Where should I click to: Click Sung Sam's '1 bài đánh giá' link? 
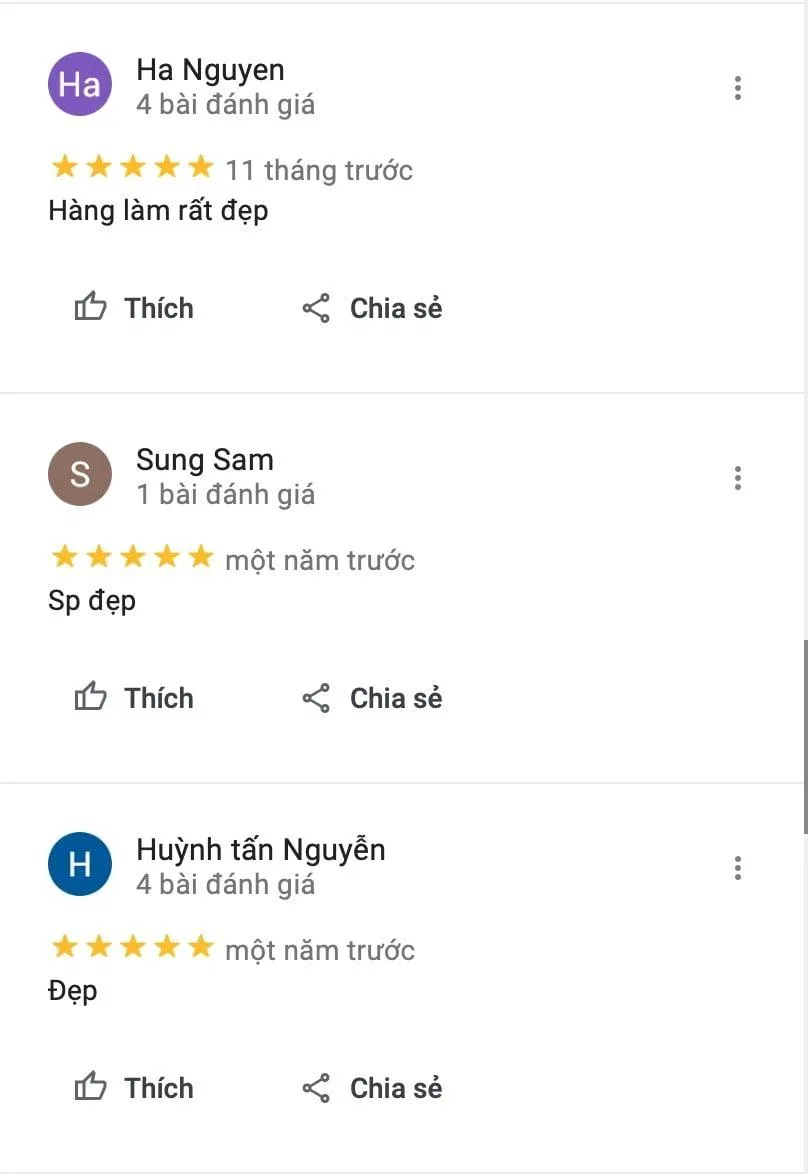point(225,494)
